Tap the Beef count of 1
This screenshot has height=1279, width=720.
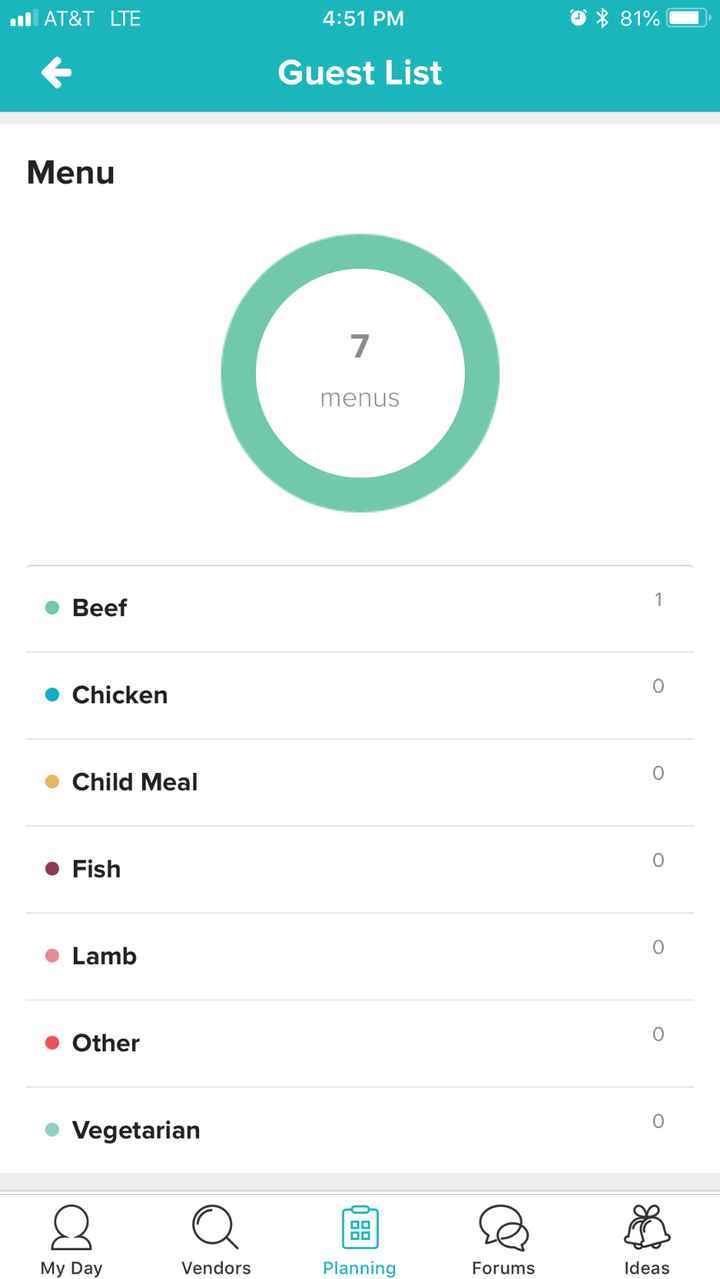point(658,598)
